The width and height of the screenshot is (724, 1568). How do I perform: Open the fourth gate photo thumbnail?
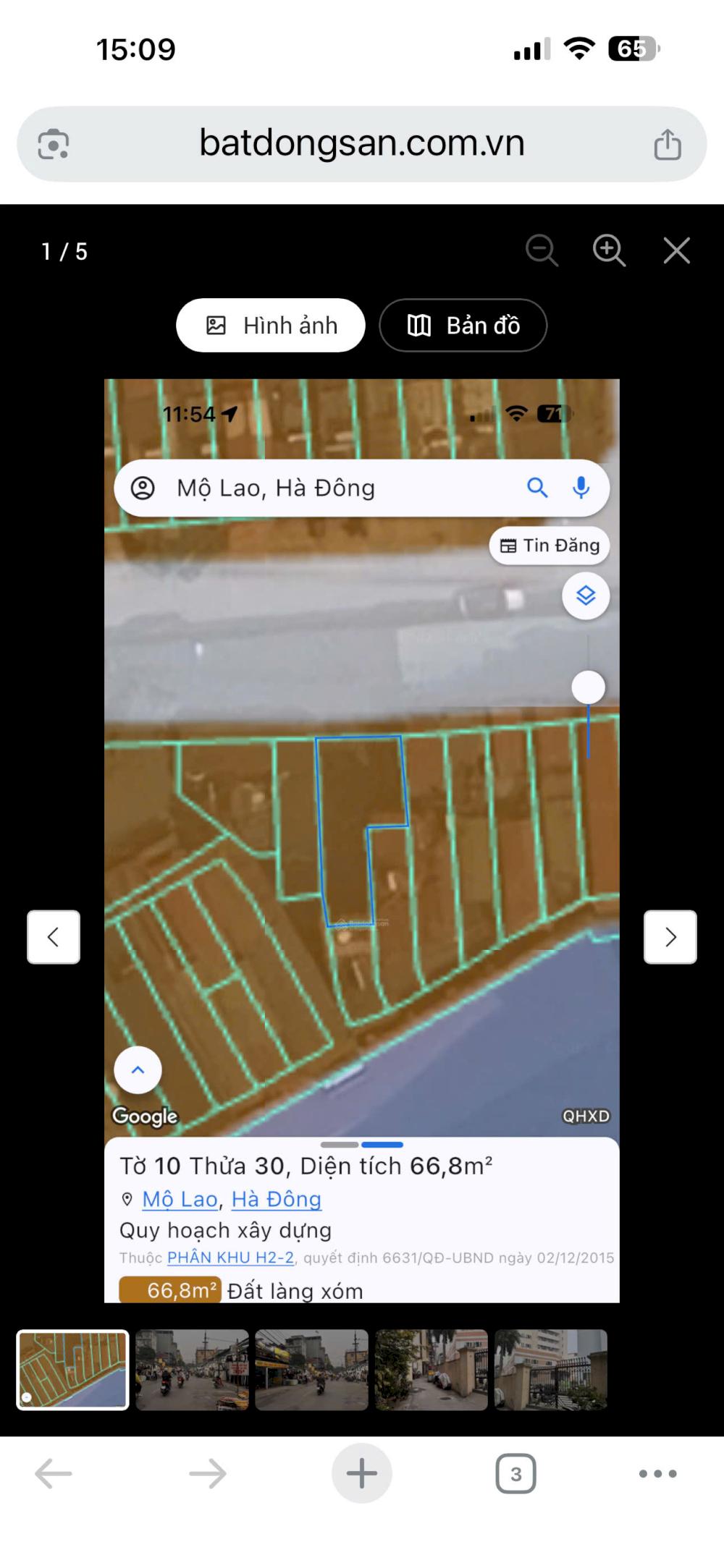click(431, 1370)
